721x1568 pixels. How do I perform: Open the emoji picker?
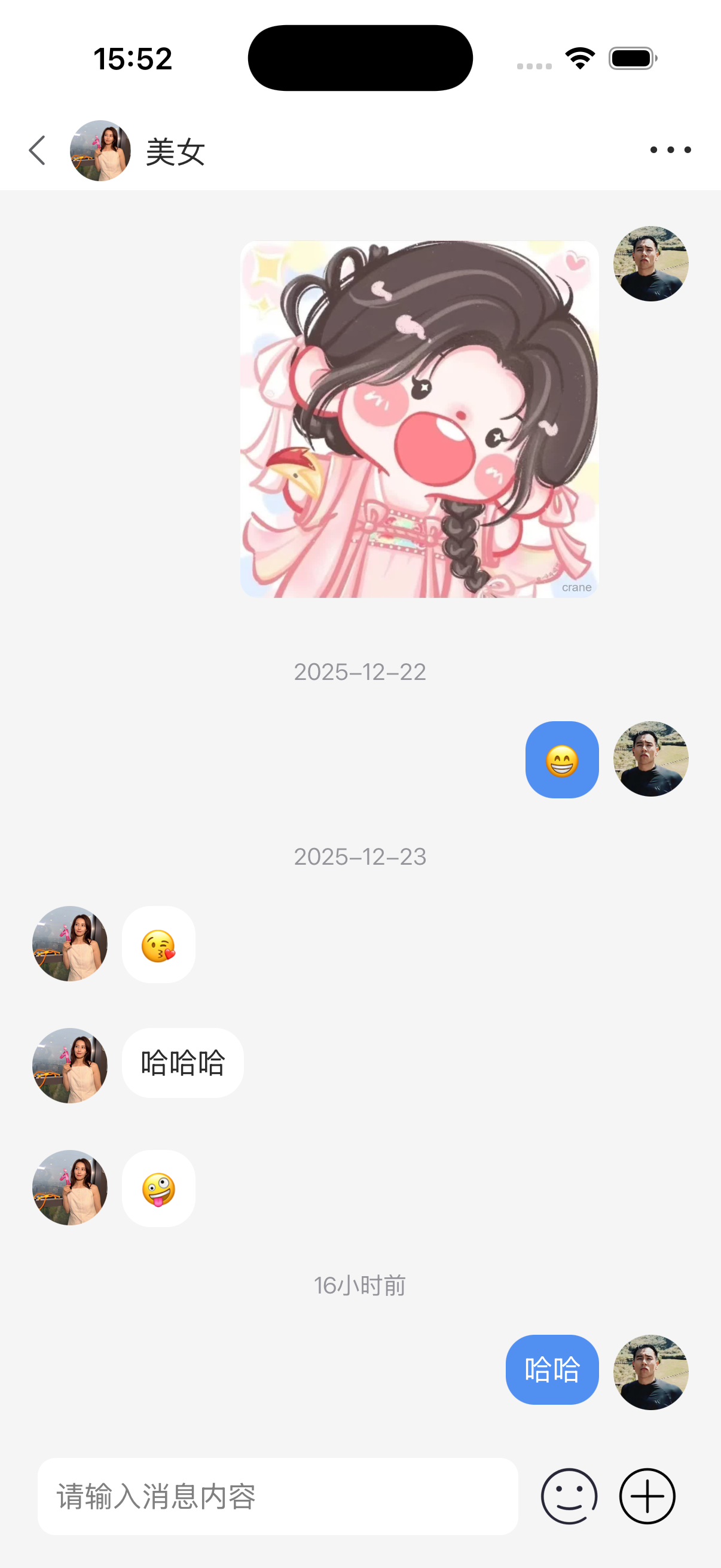[x=569, y=1496]
